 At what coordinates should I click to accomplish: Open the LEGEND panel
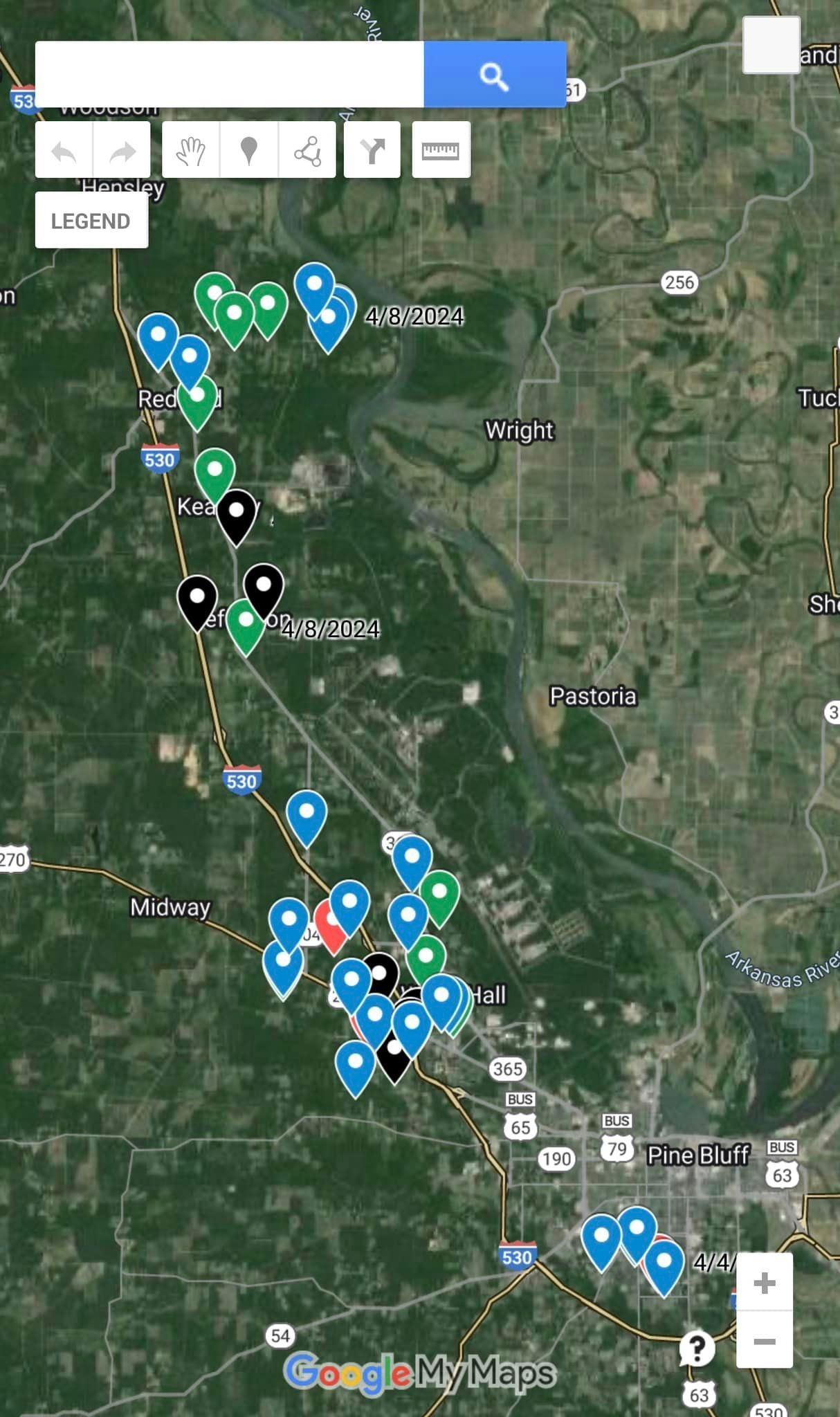[x=91, y=221]
